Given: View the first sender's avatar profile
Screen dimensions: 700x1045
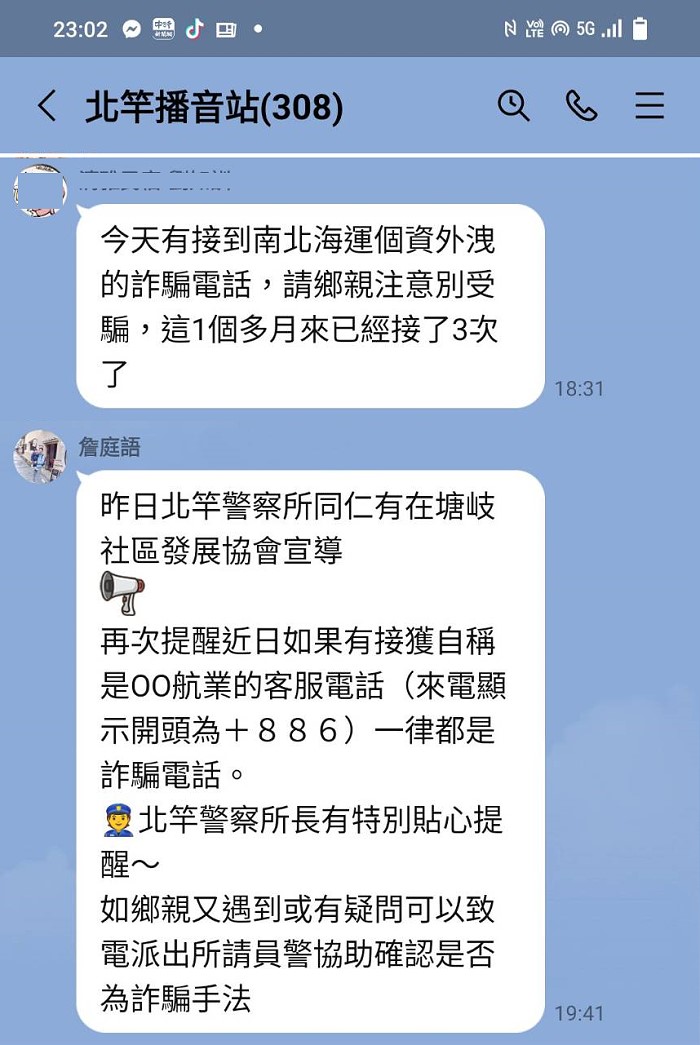Looking at the screenshot, I should 40,190.
